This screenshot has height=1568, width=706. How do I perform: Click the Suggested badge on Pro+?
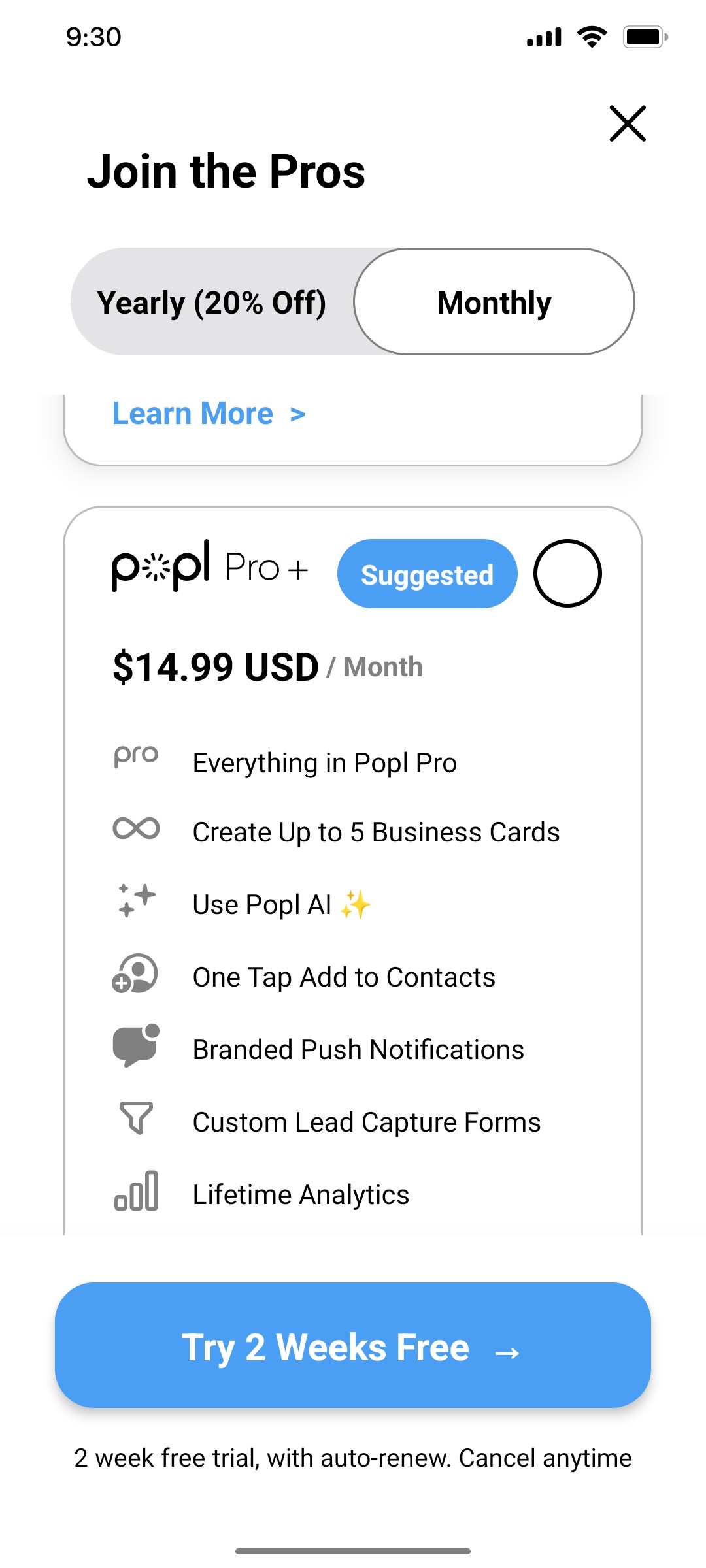426,574
